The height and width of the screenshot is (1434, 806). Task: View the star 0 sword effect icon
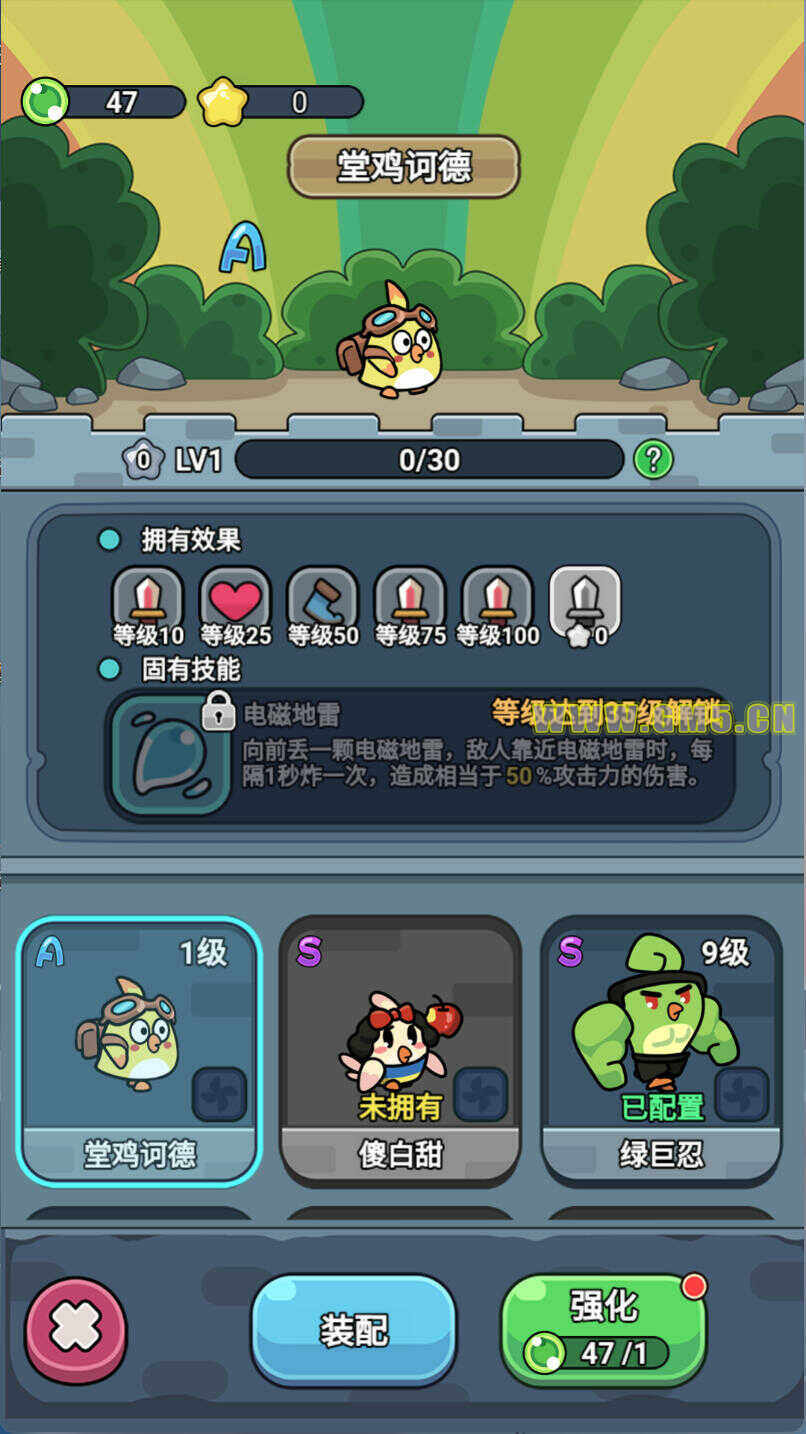coord(585,600)
